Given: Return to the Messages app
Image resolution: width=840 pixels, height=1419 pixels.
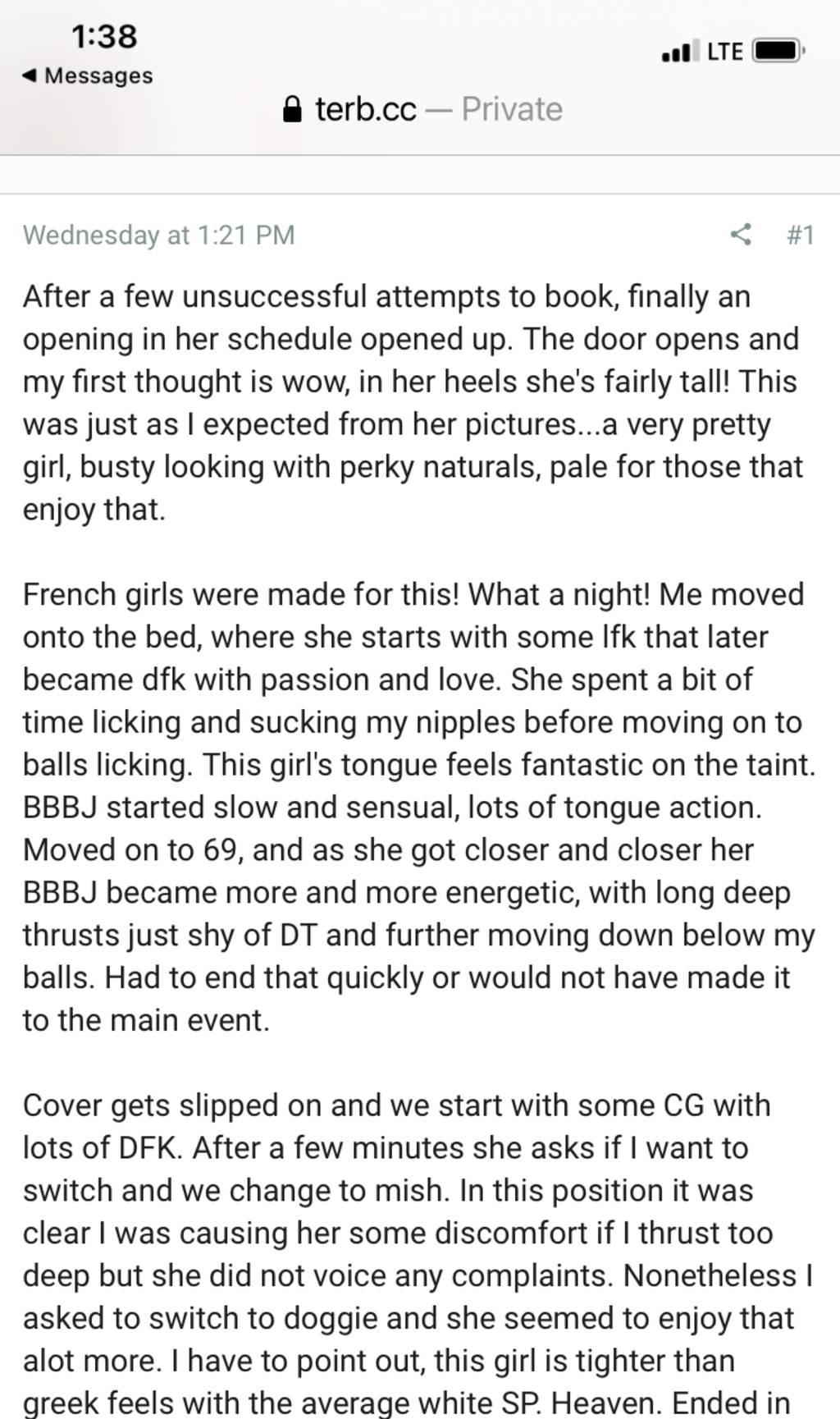Looking at the screenshot, I should [x=88, y=76].
